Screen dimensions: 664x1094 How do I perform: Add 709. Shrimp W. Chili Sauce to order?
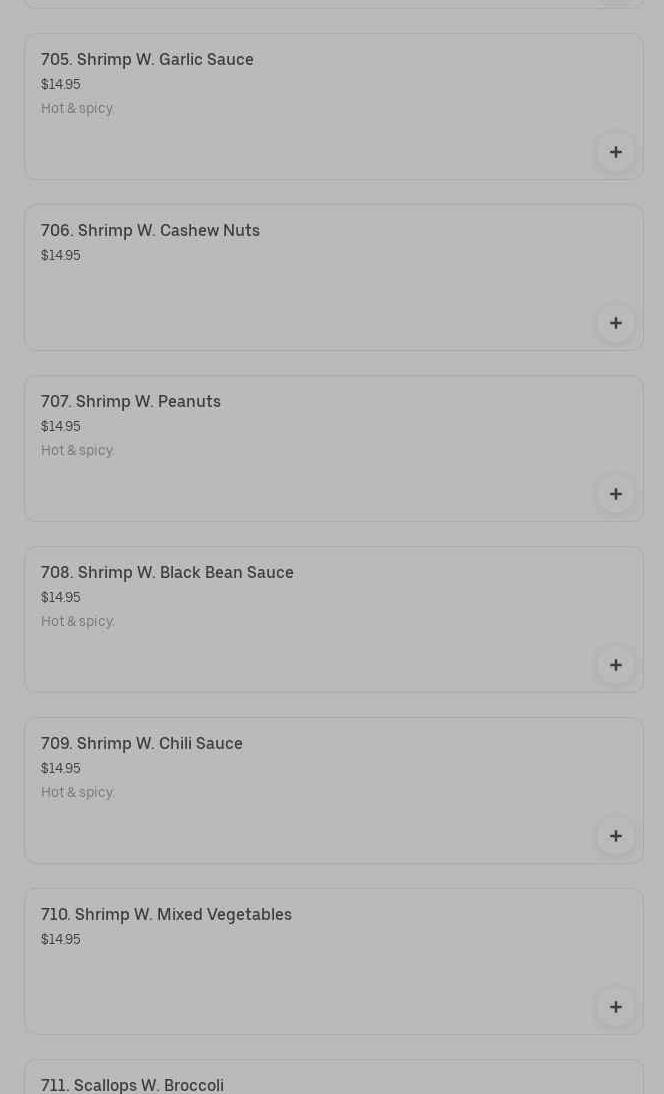tap(615, 836)
